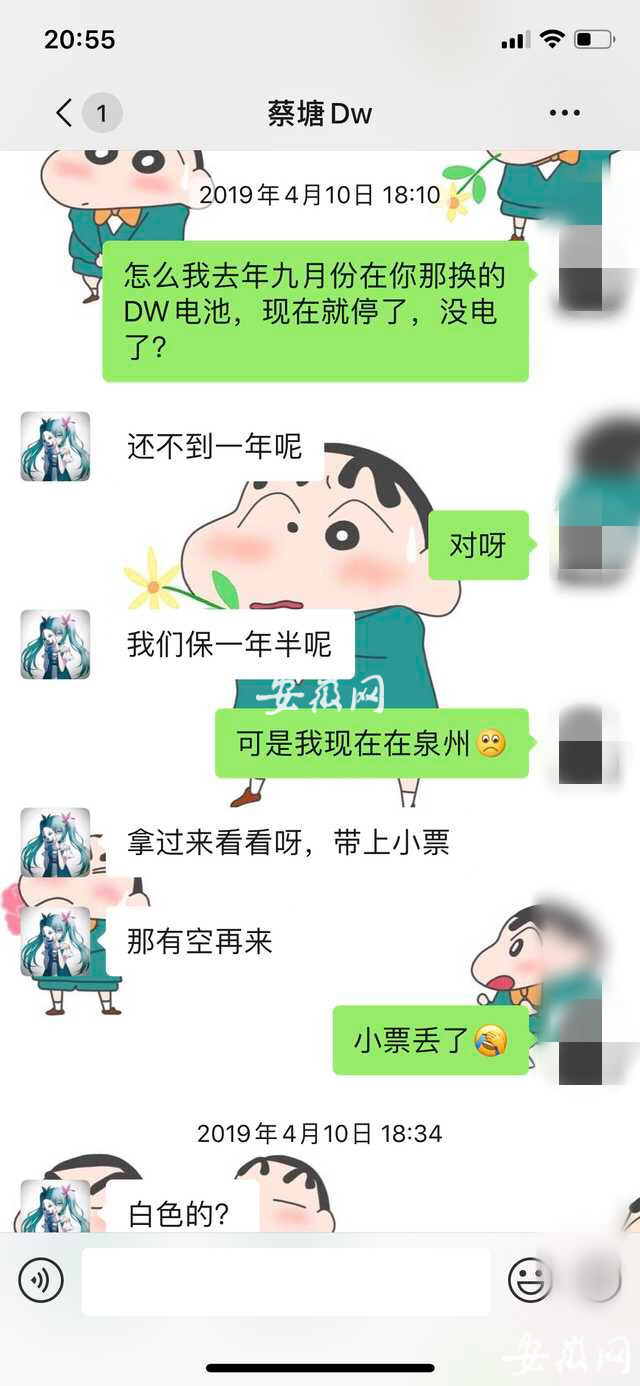Screen dimensions: 640x1386
Task: Open contact avatar beside 还不到一年呢
Action: click(x=55, y=446)
